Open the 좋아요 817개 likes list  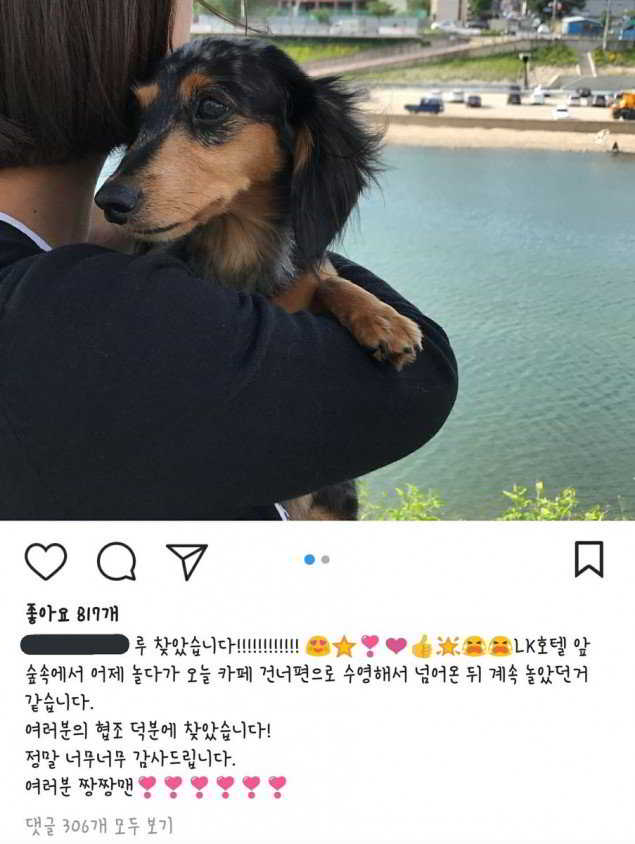click(70, 613)
